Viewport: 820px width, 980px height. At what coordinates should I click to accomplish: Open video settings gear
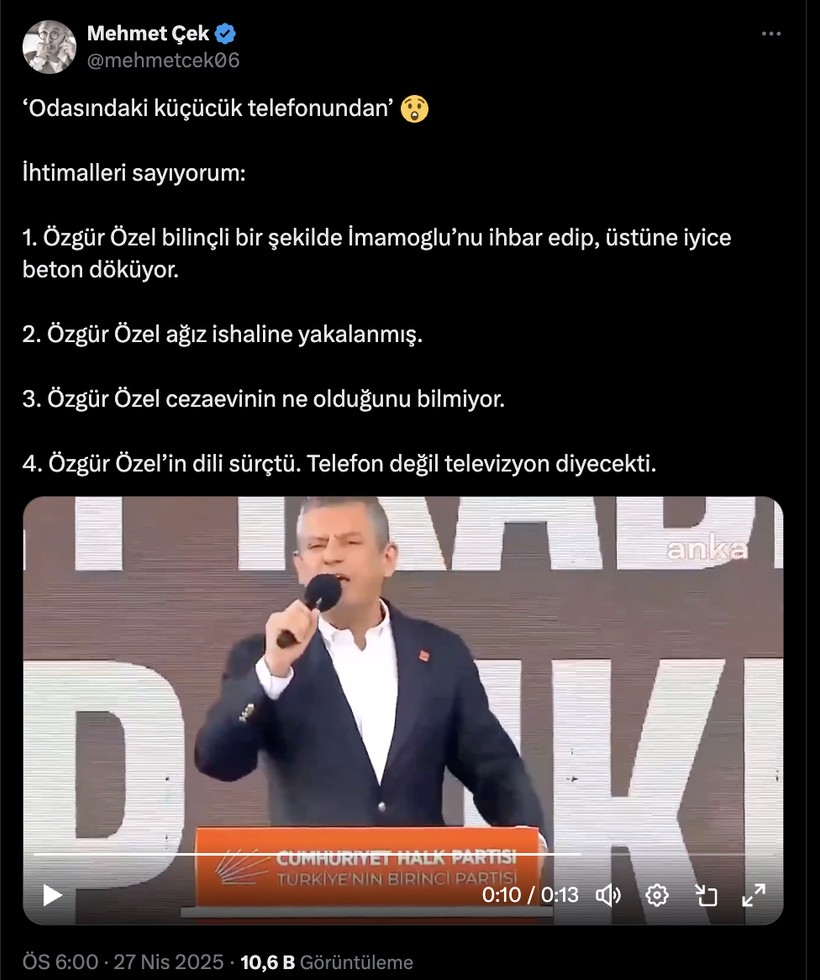[657, 895]
